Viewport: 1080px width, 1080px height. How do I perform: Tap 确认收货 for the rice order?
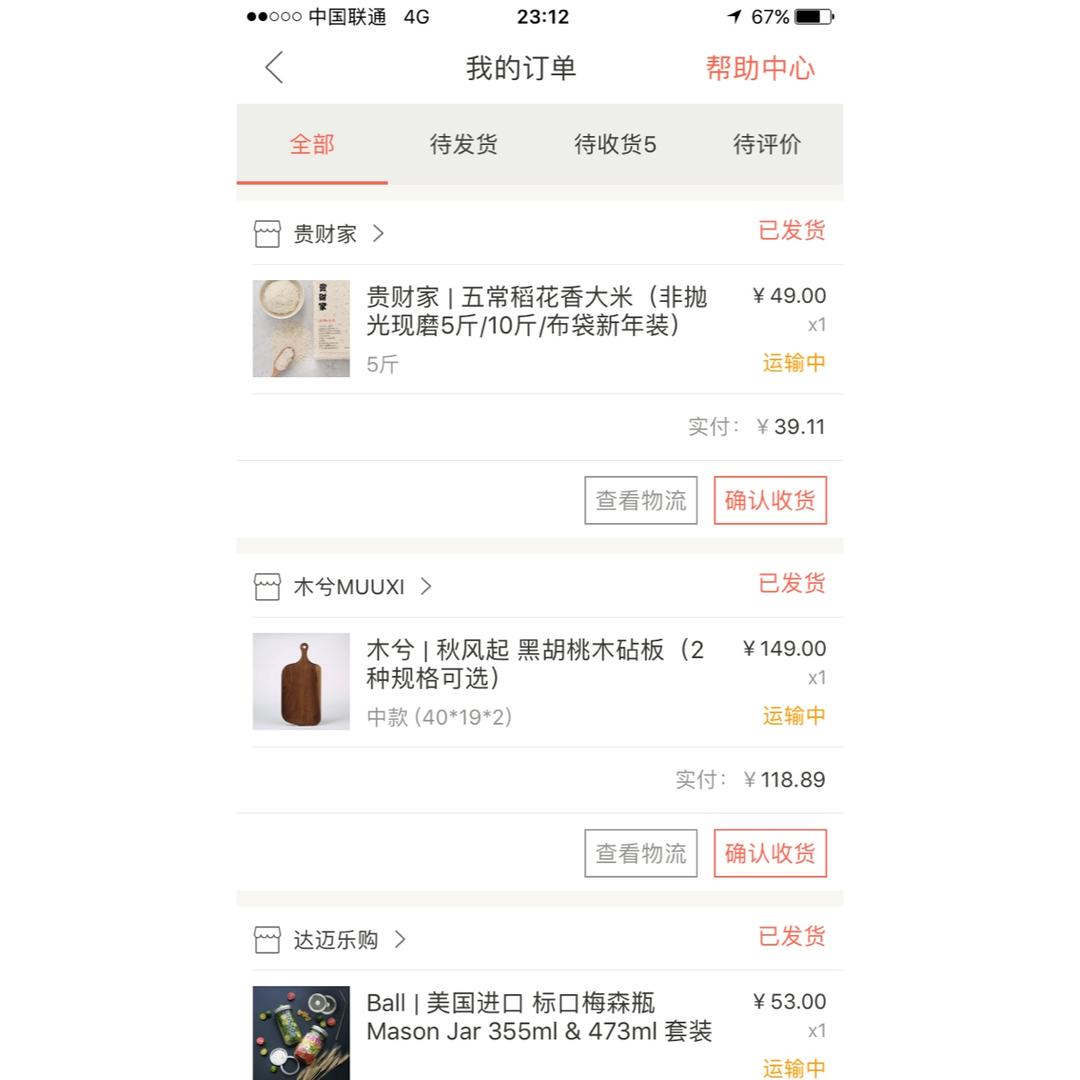770,500
